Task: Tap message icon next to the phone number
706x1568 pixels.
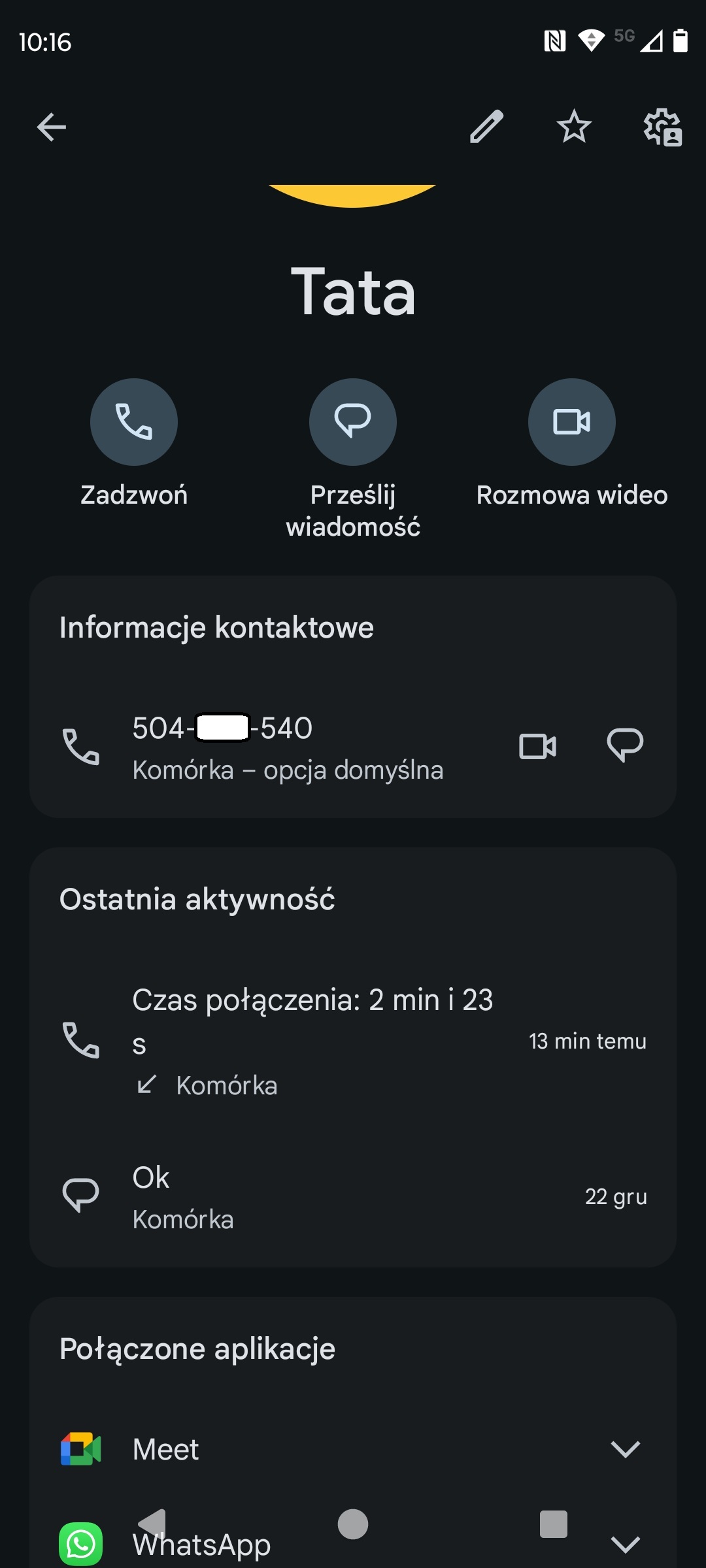Action: point(626,745)
